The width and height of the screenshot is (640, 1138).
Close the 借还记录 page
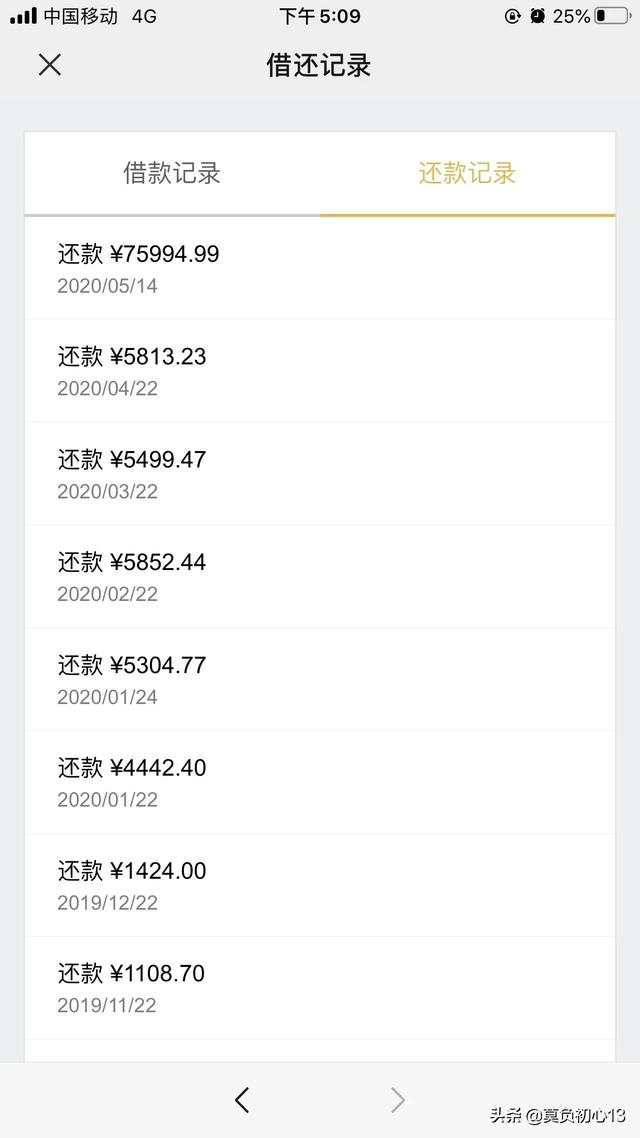(49, 65)
